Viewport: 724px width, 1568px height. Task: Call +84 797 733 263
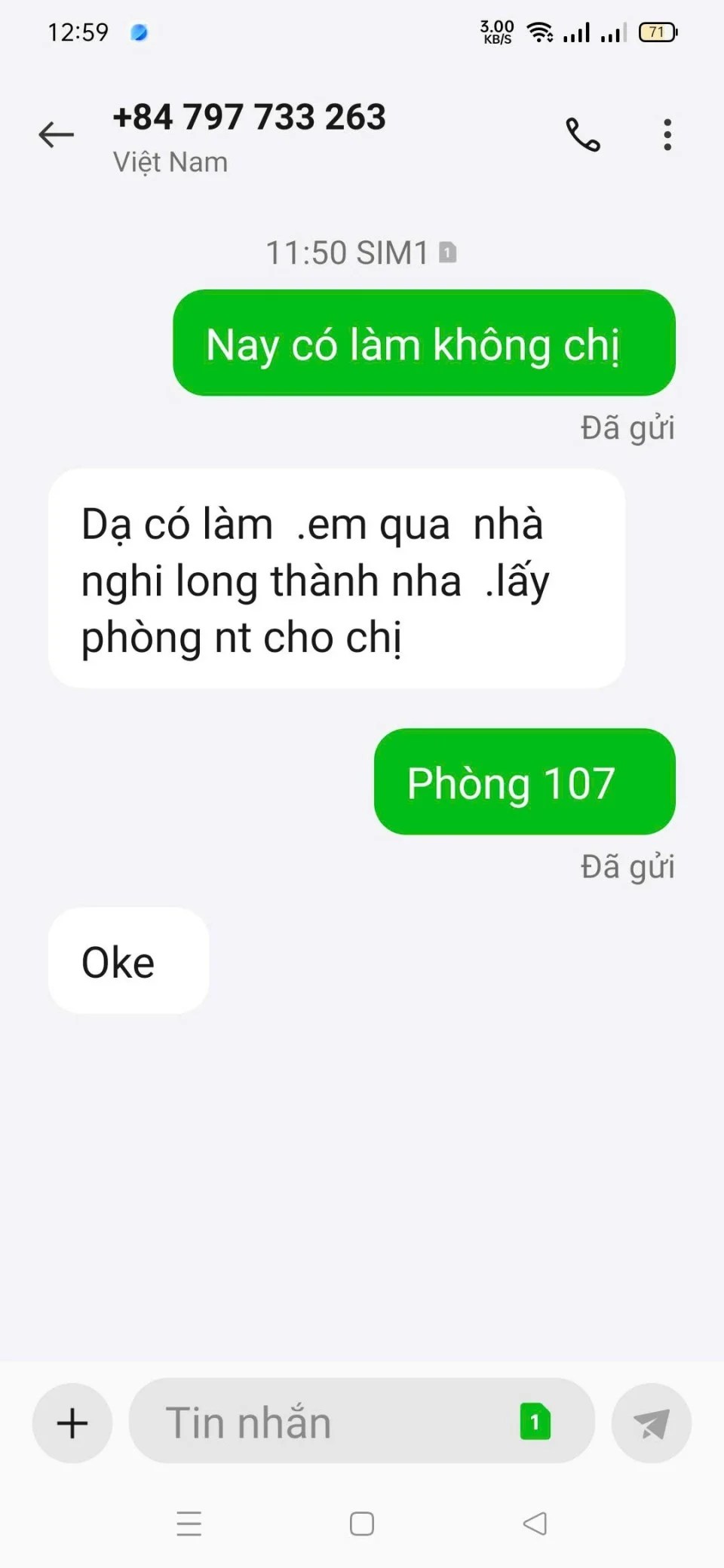click(583, 135)
